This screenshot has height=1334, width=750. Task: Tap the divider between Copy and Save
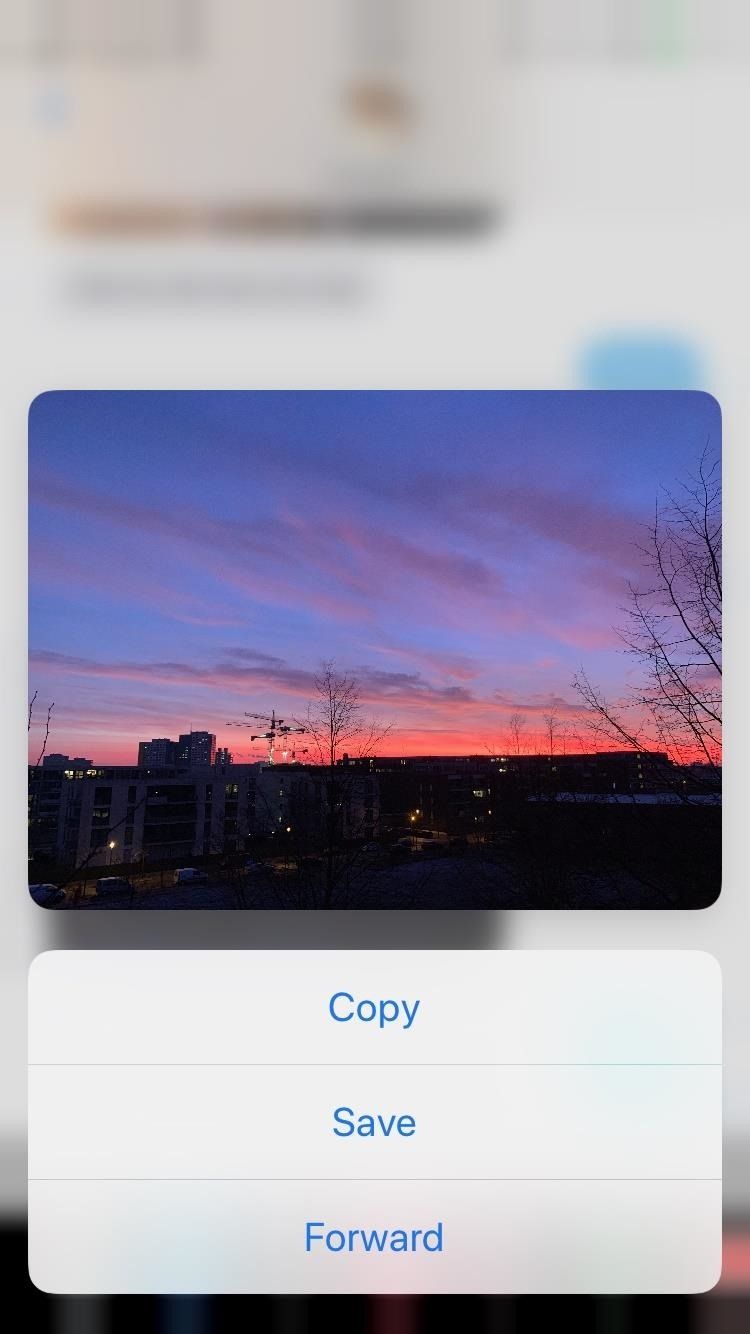[x=374, y=1064]
